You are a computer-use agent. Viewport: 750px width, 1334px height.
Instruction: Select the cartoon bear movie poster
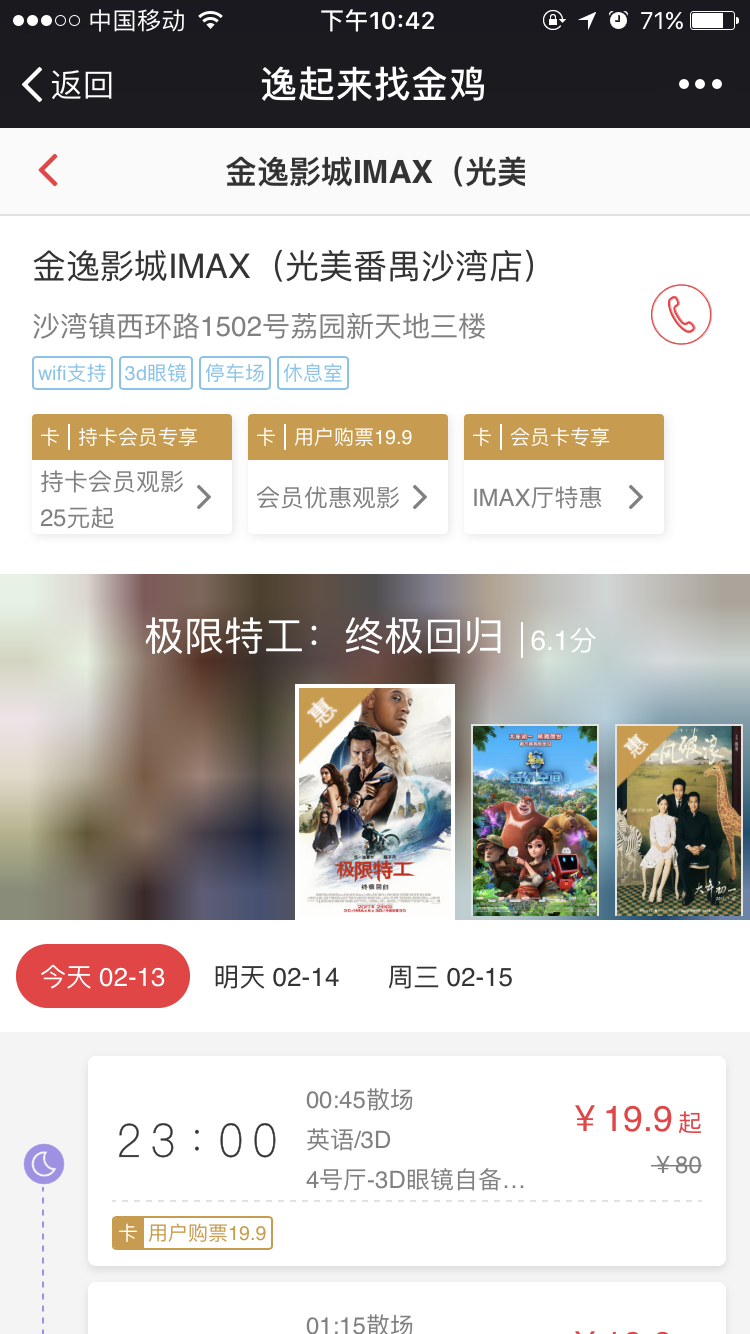click(x=535, y=820)
